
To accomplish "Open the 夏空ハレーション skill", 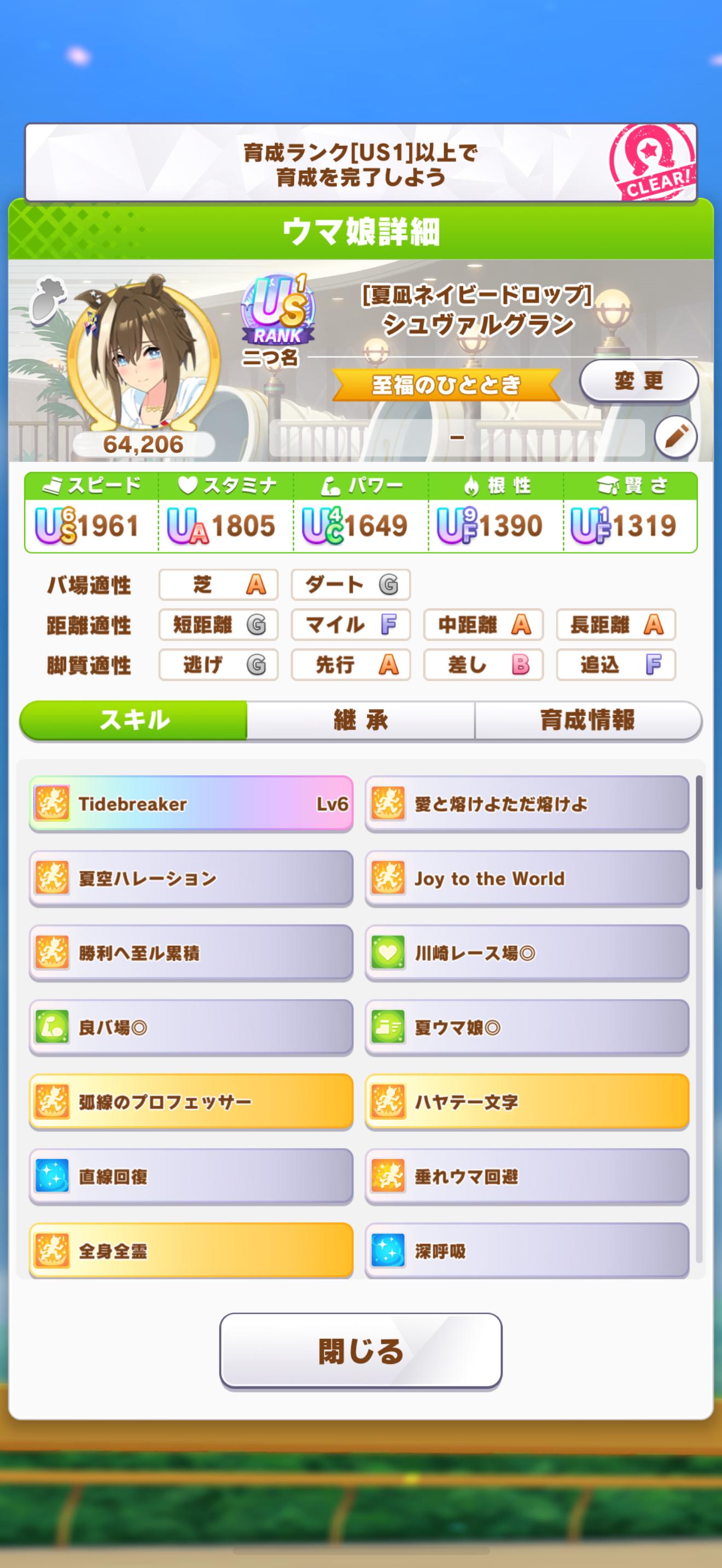I will click(x=191, y=879).
